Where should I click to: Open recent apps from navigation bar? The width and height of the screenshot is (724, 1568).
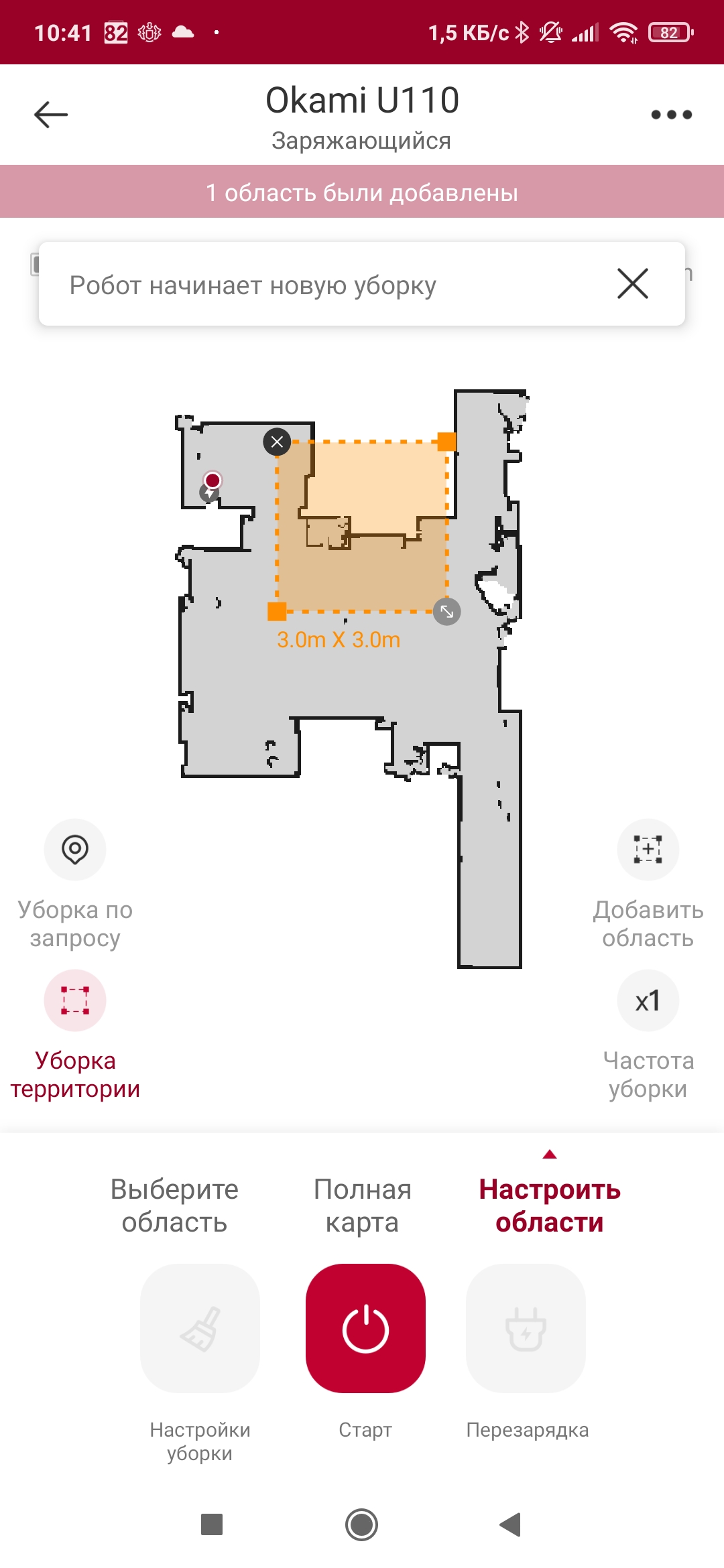212,1524
